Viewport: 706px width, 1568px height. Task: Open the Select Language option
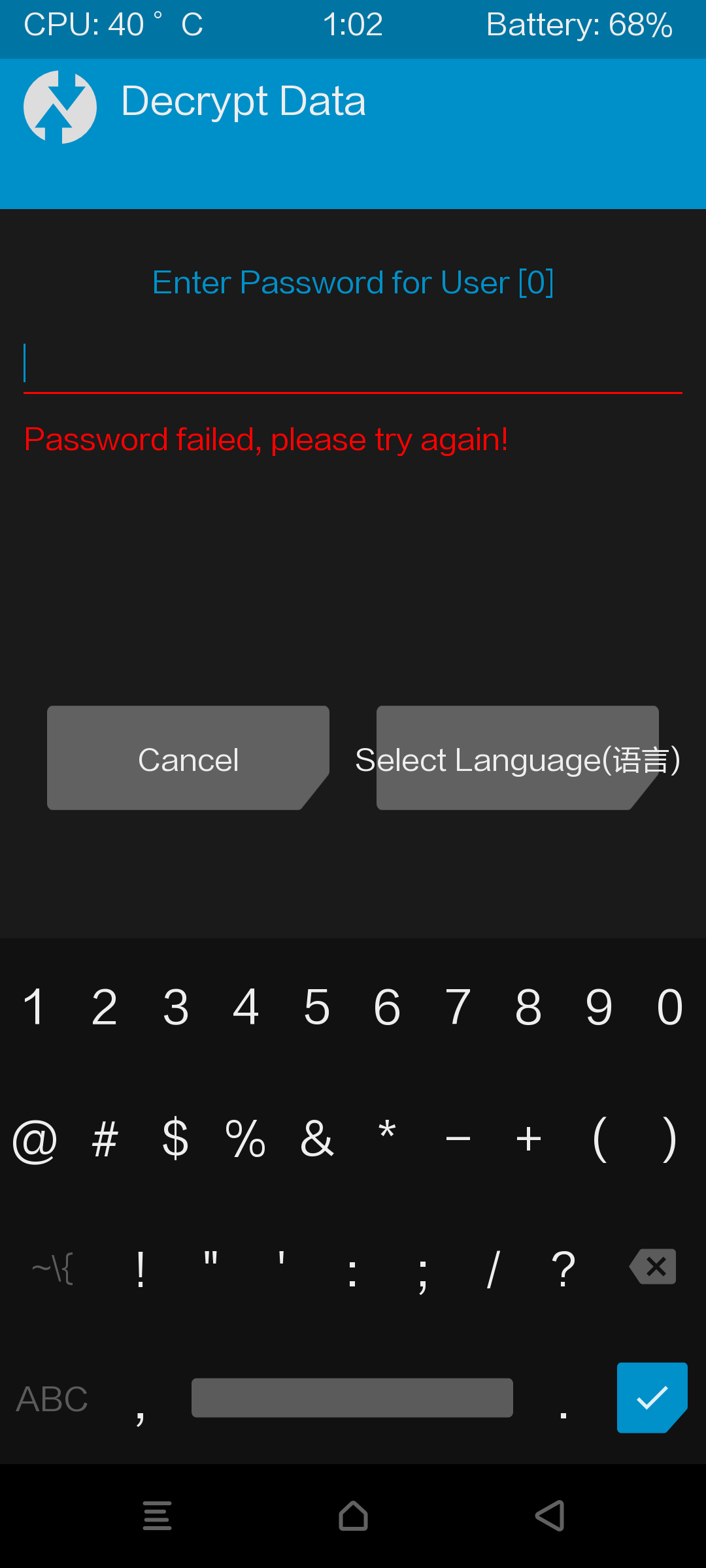[517, 758]
